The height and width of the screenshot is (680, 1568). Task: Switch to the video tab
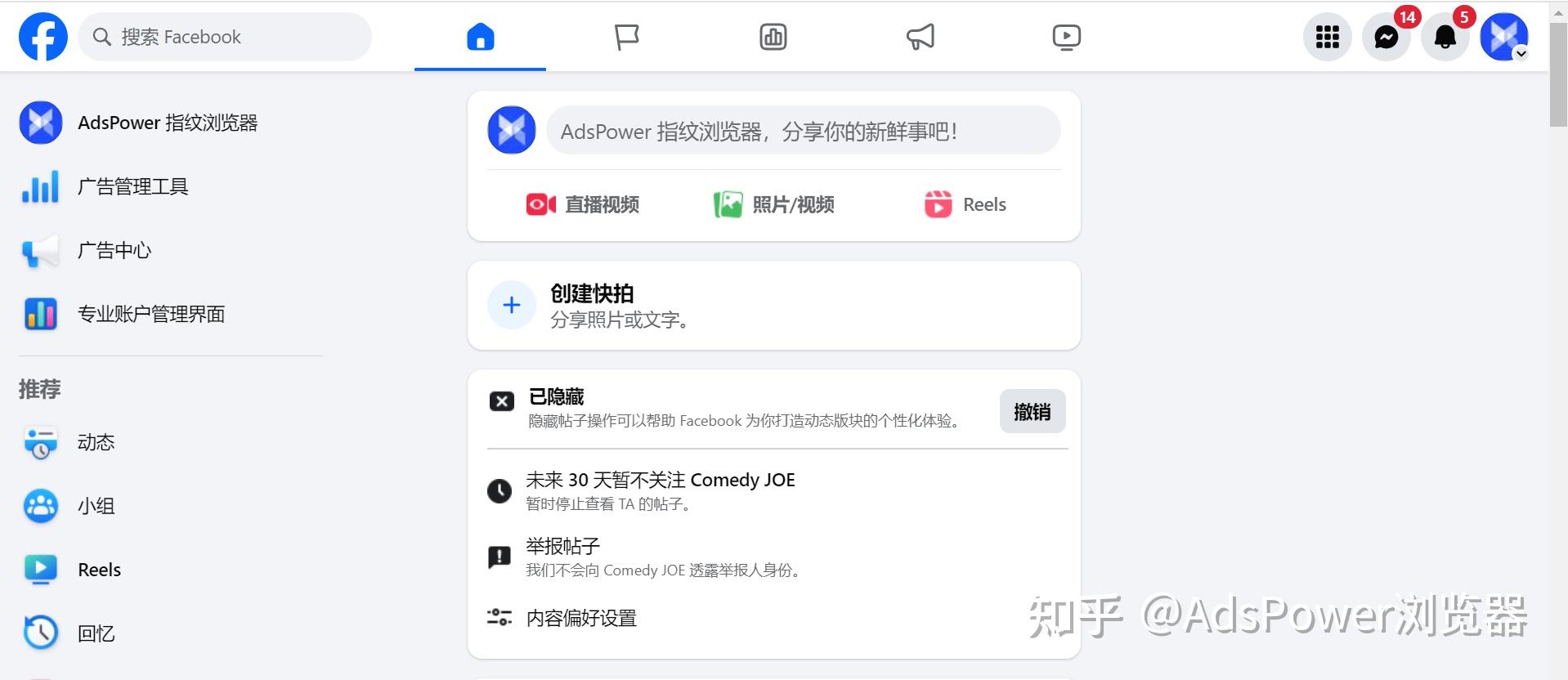point(1066,37)
